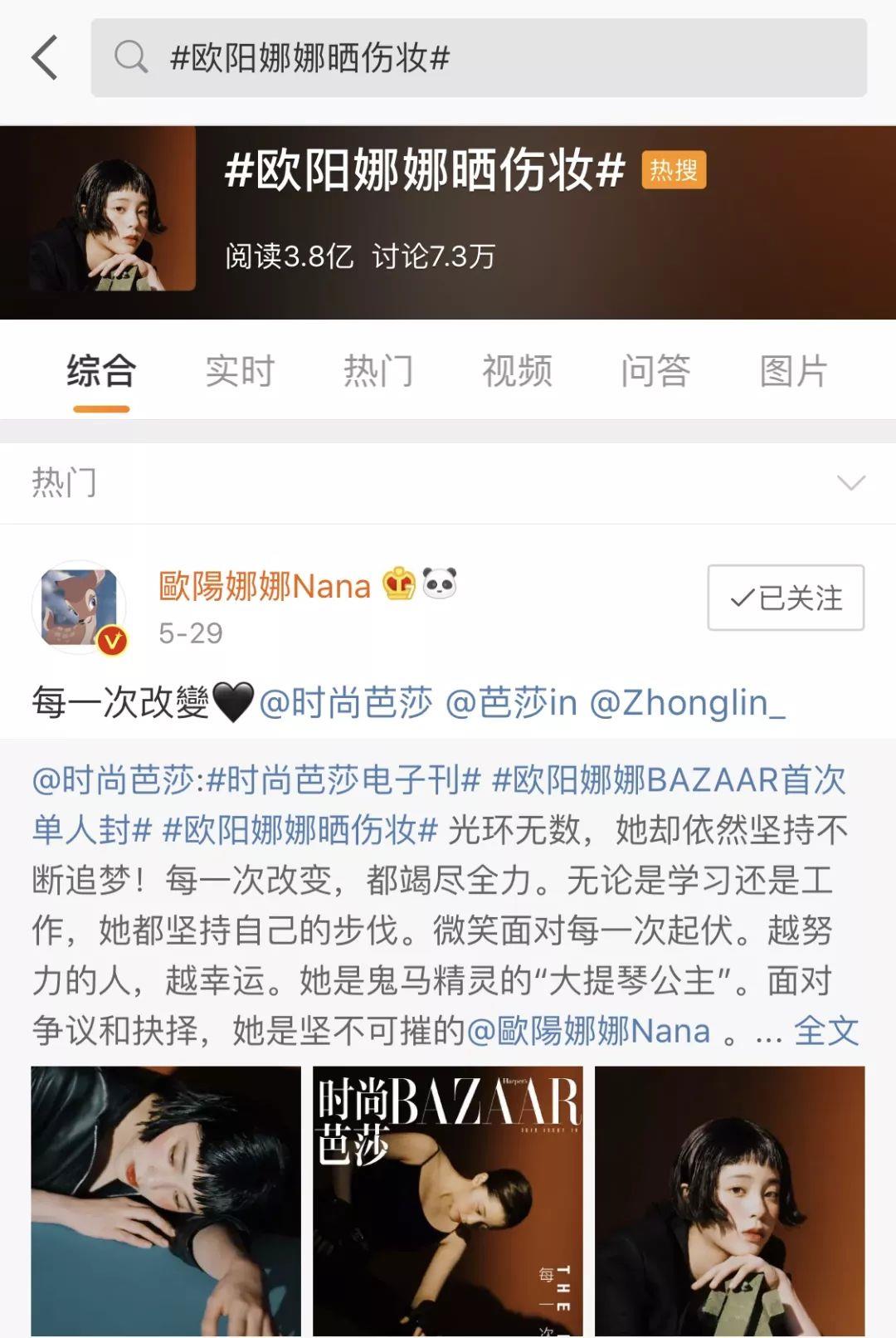Switch to the 实时 tab
The height and width of the screenshot is (1338, 896).
[x=240, y=370]
